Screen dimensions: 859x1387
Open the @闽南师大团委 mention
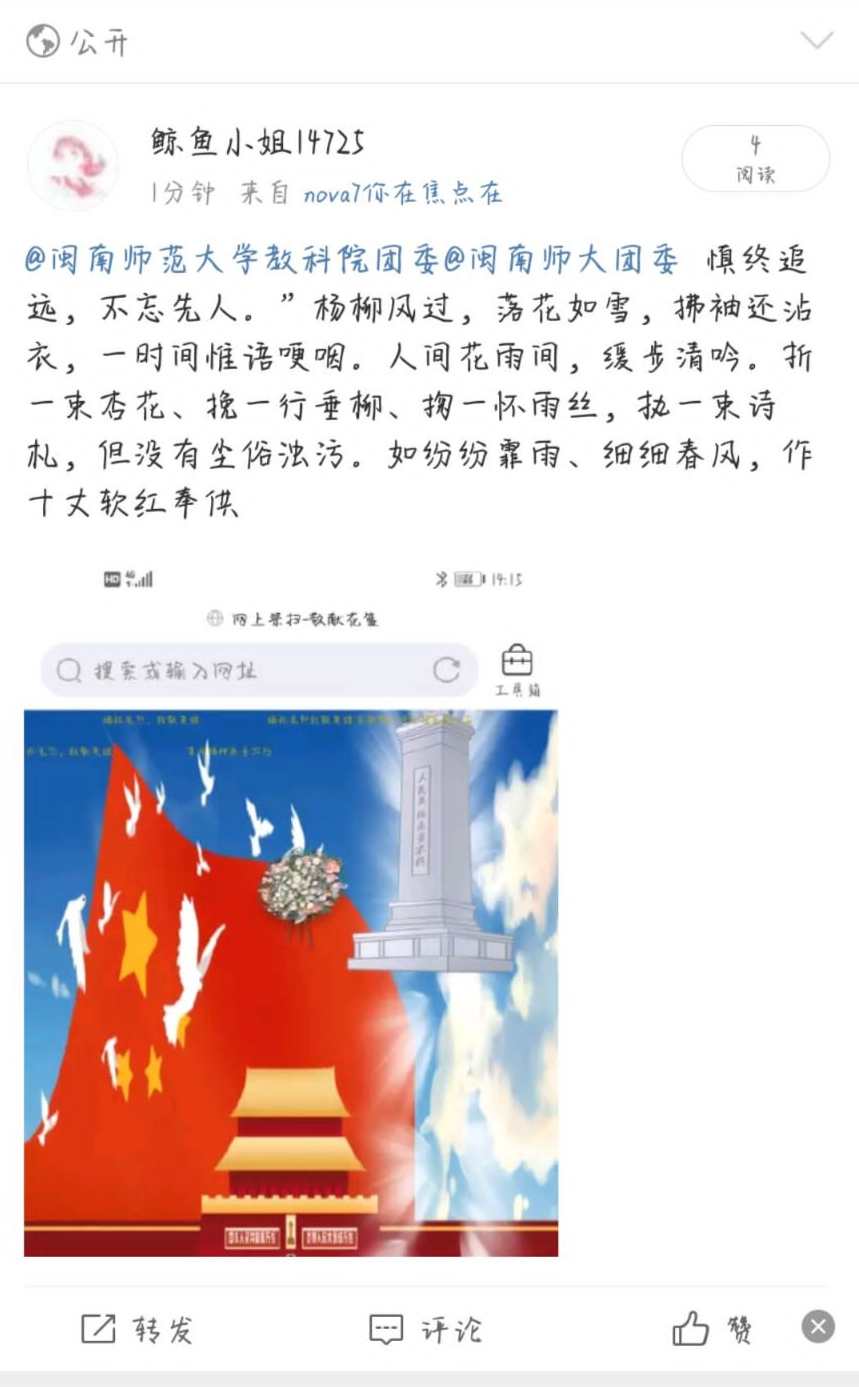tap(560, 260)
